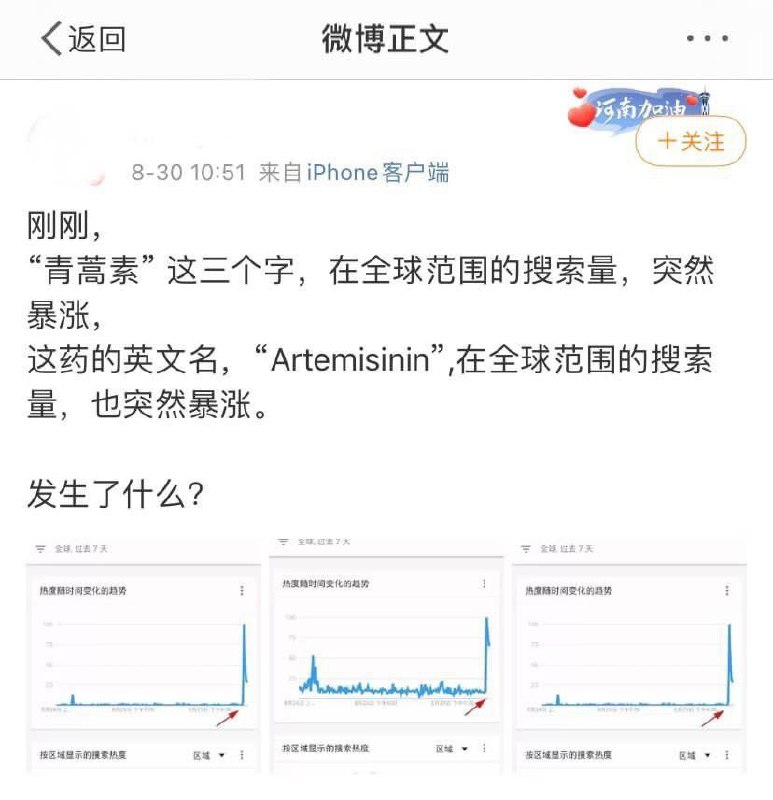Click the vertical ellipsis on the first trend card
The width and height of the screenshot is (773, 800).
point(243,590)
